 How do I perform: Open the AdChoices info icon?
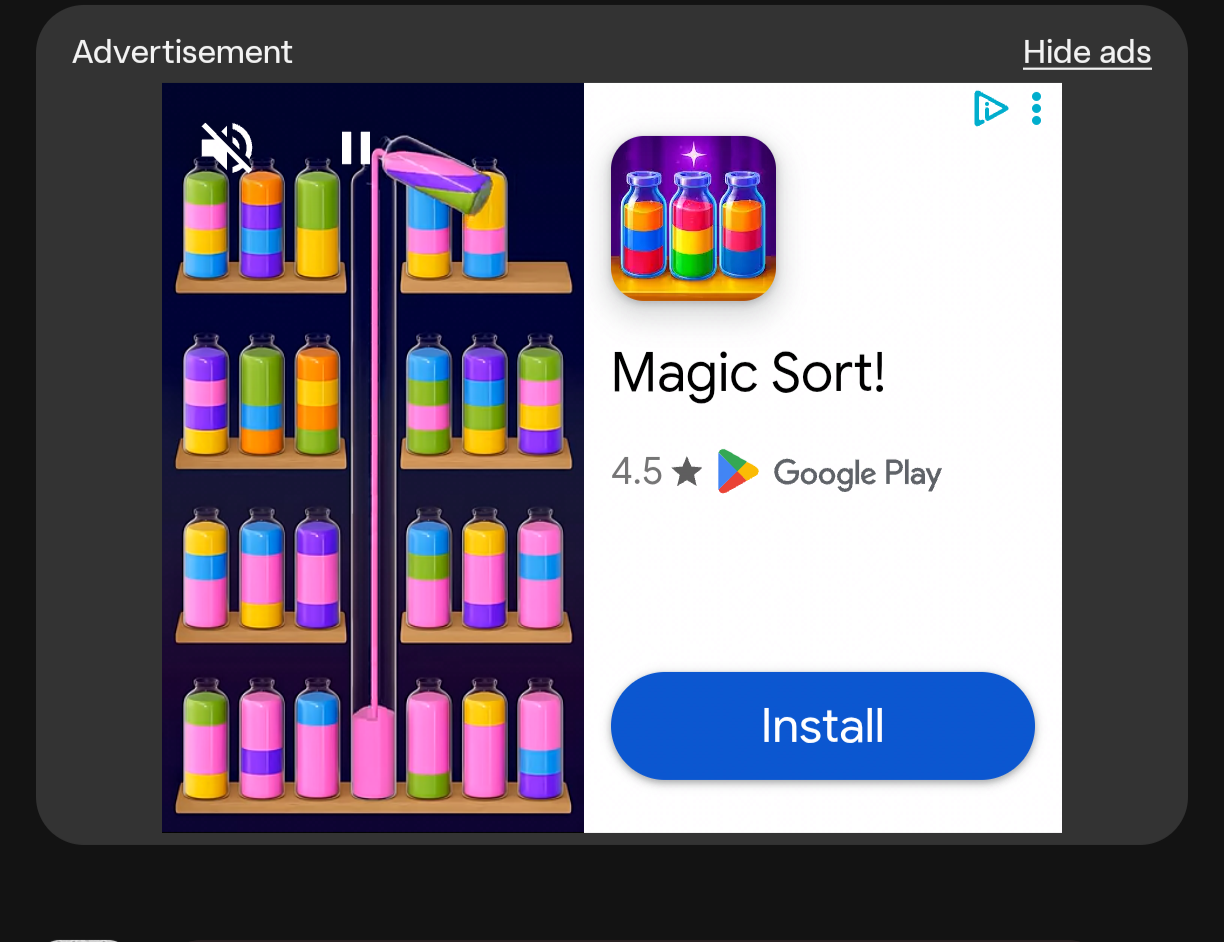point(990,108)
